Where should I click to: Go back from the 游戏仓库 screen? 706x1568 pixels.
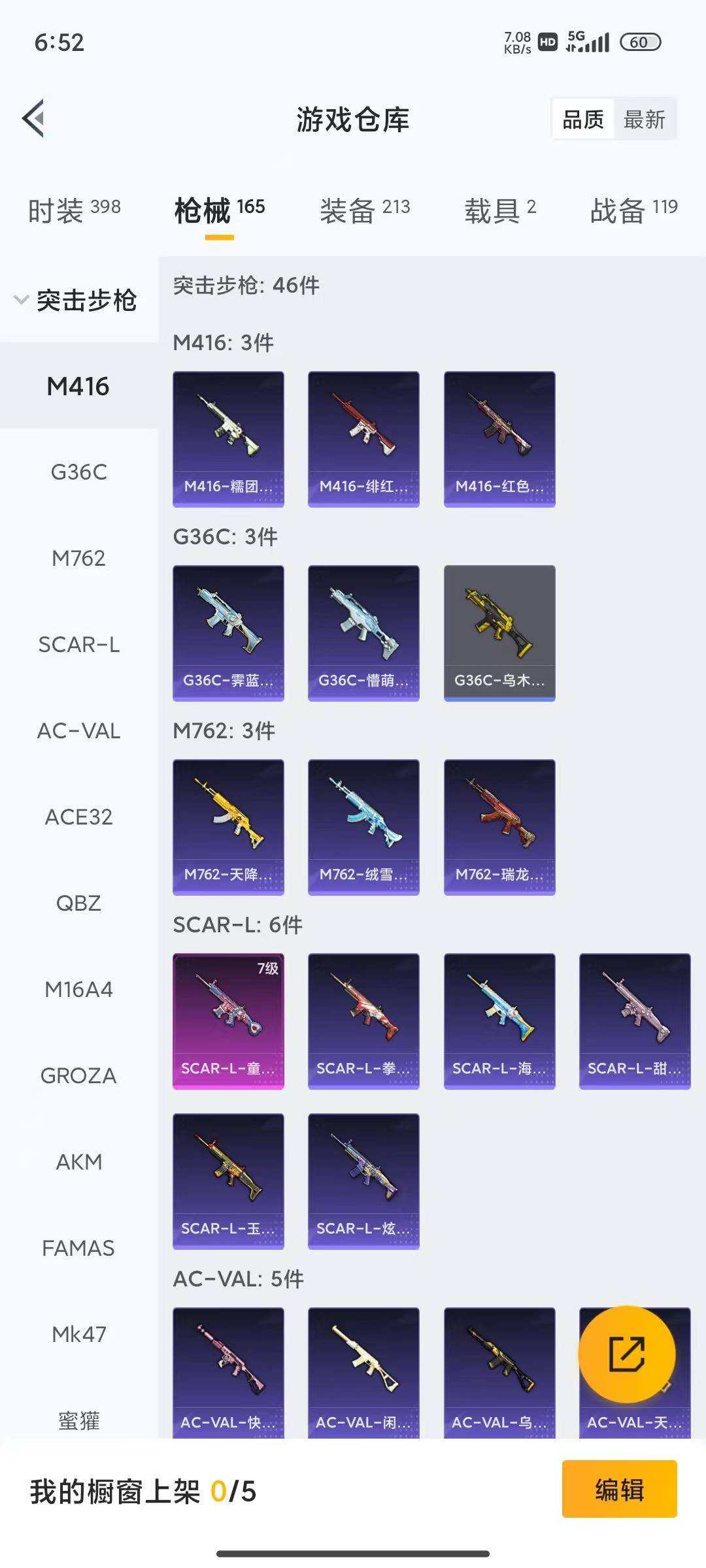point(34,119)
